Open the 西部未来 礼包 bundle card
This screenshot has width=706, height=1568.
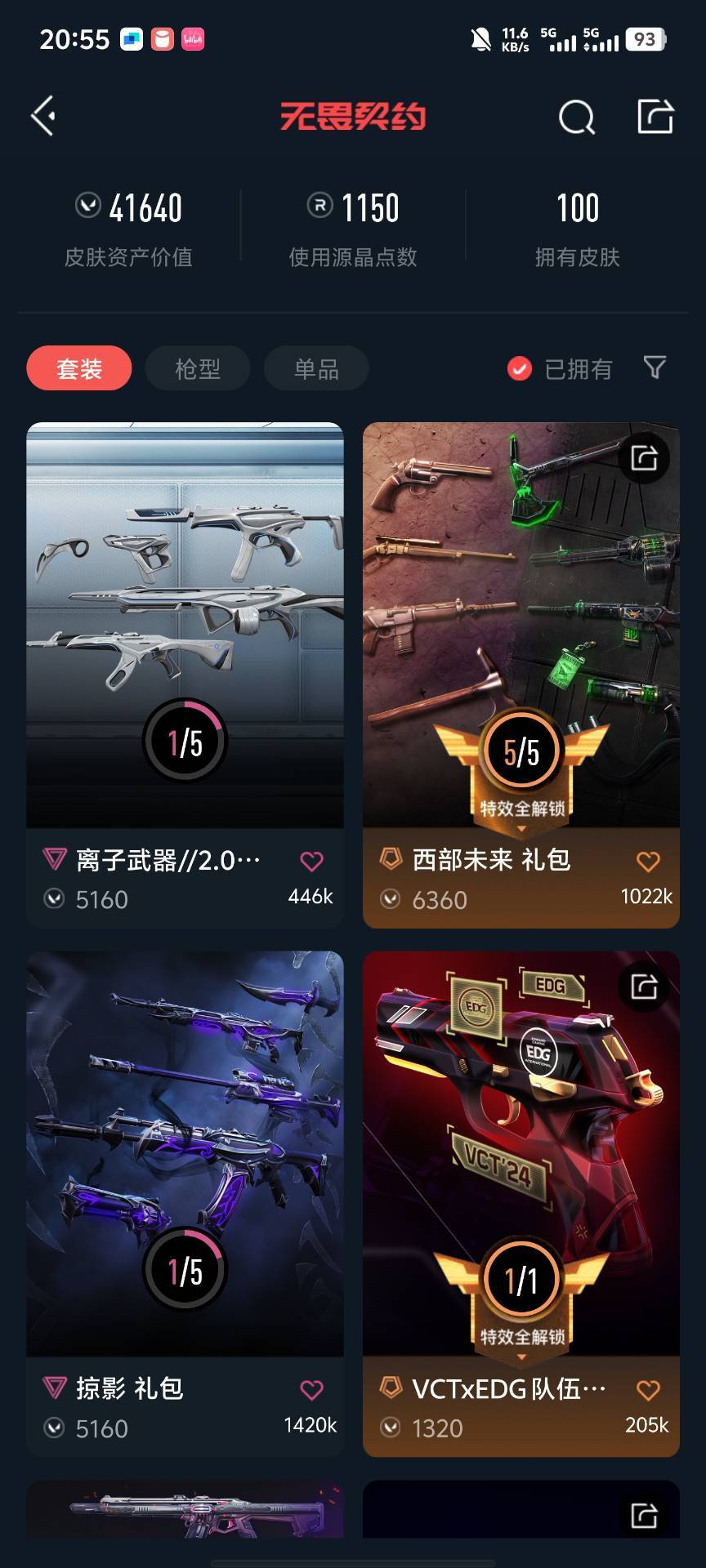click(521, 675)
